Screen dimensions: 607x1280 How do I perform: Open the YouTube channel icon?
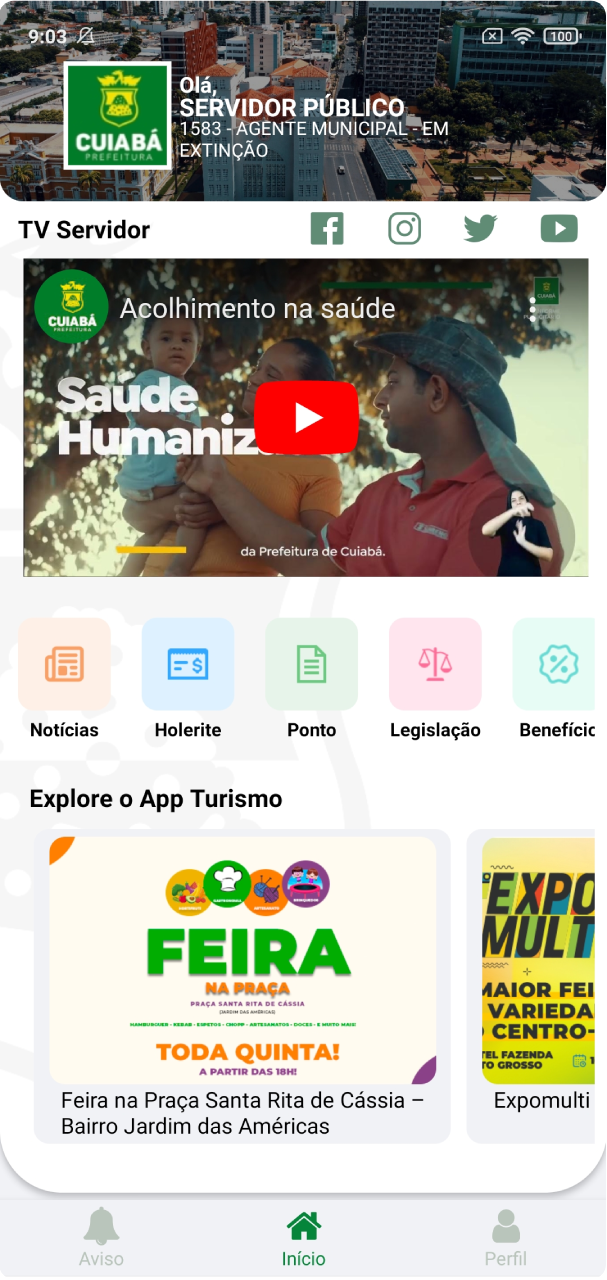point(559,229)
